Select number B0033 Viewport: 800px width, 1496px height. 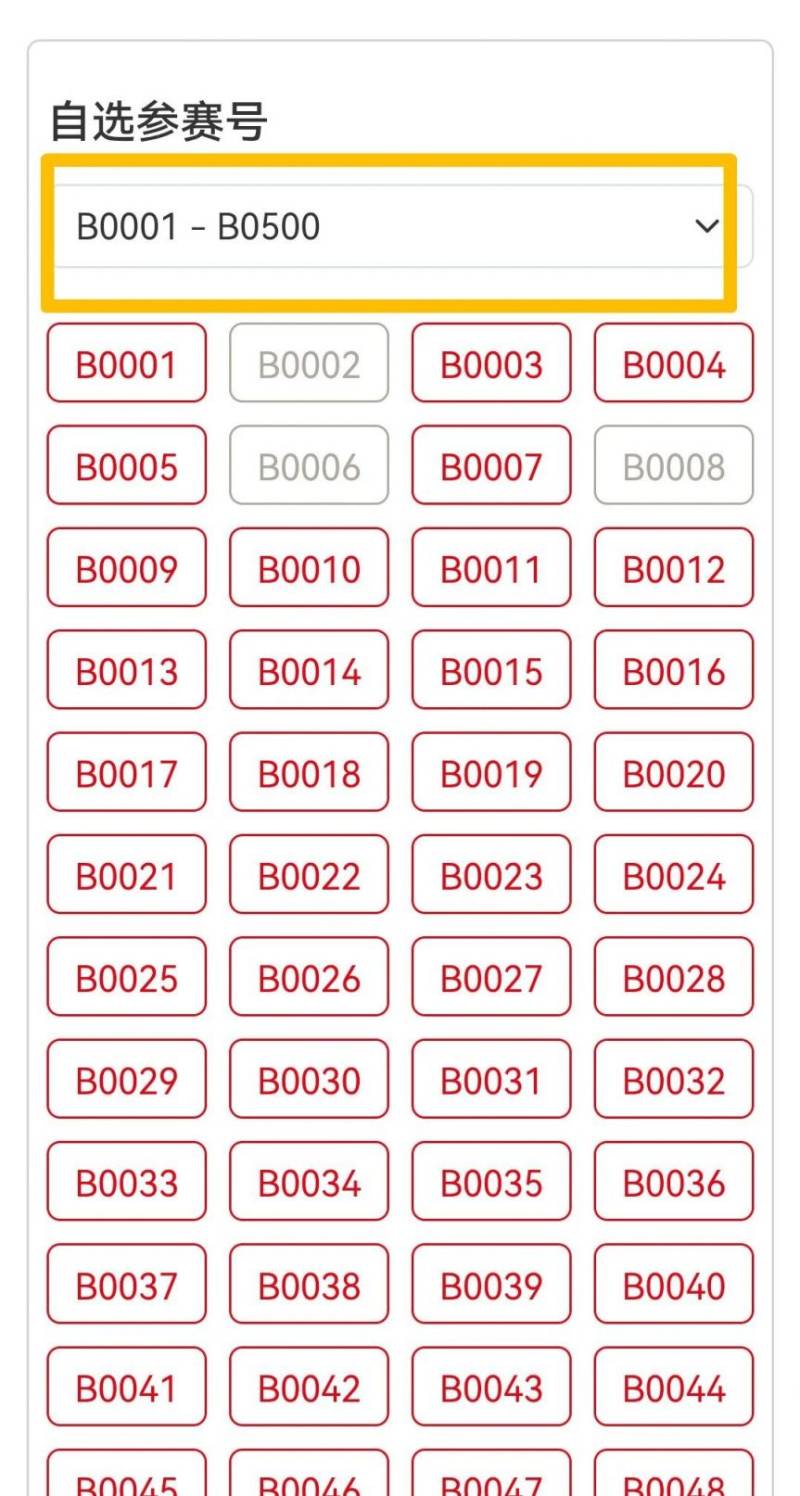125,1181
